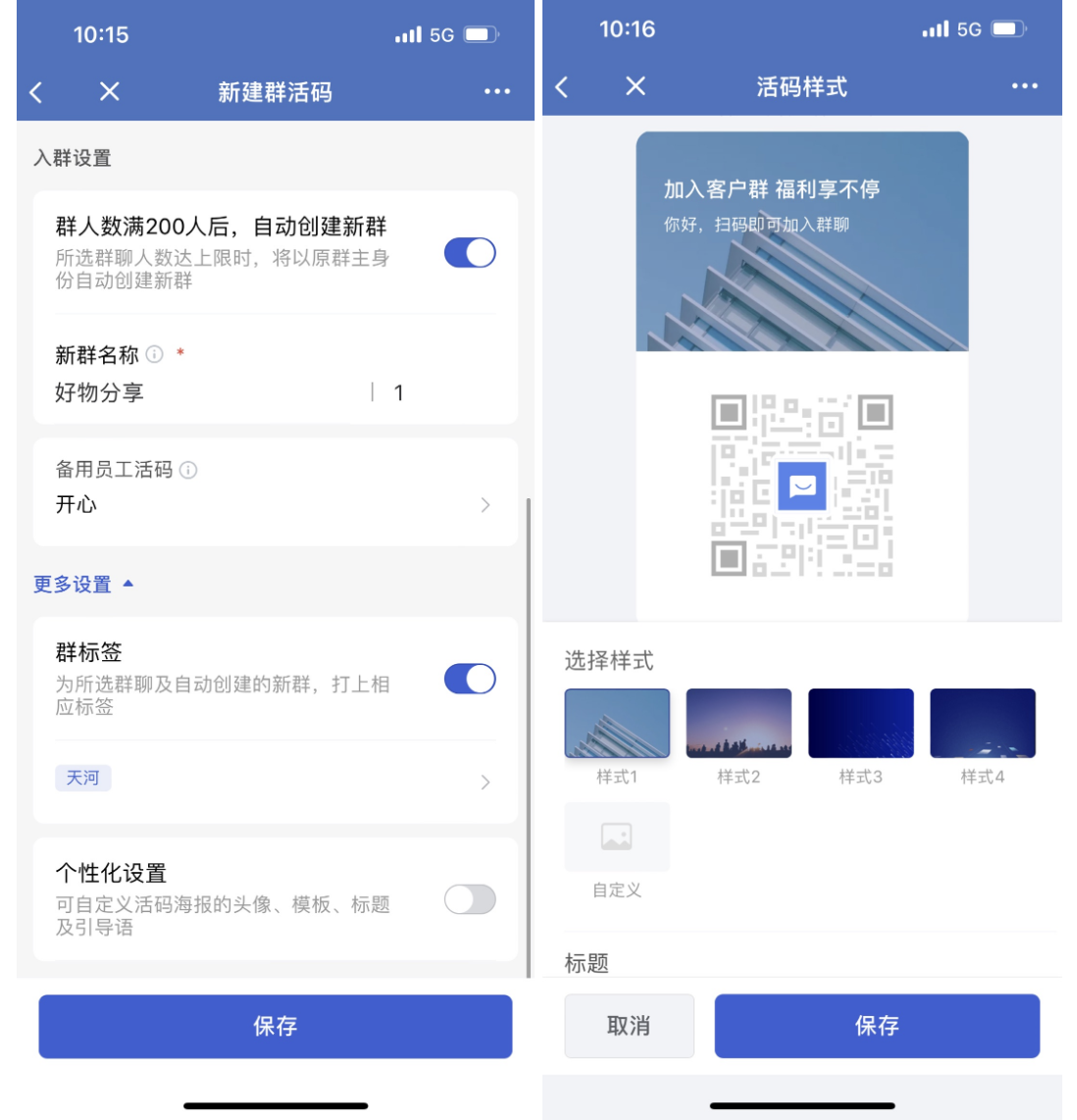Open overflow menu on 新建群活码 screen
Image resolution: width=1077 pixels, height=1120 pixels.
(496, 91)
